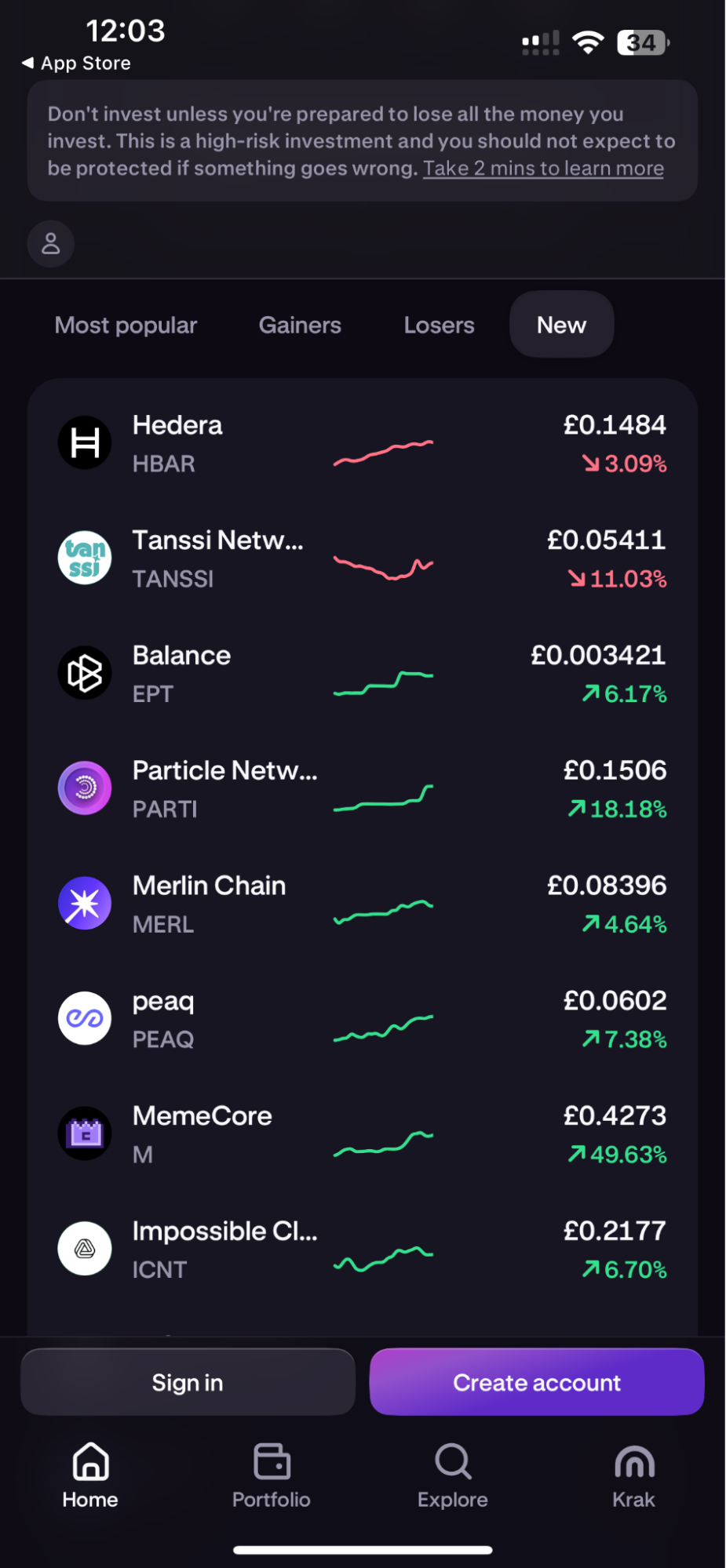The height and width of the screenshot is (1568, 726).
Task: Open the peaq PEAQ row
Action: (x=363, y=1020)
